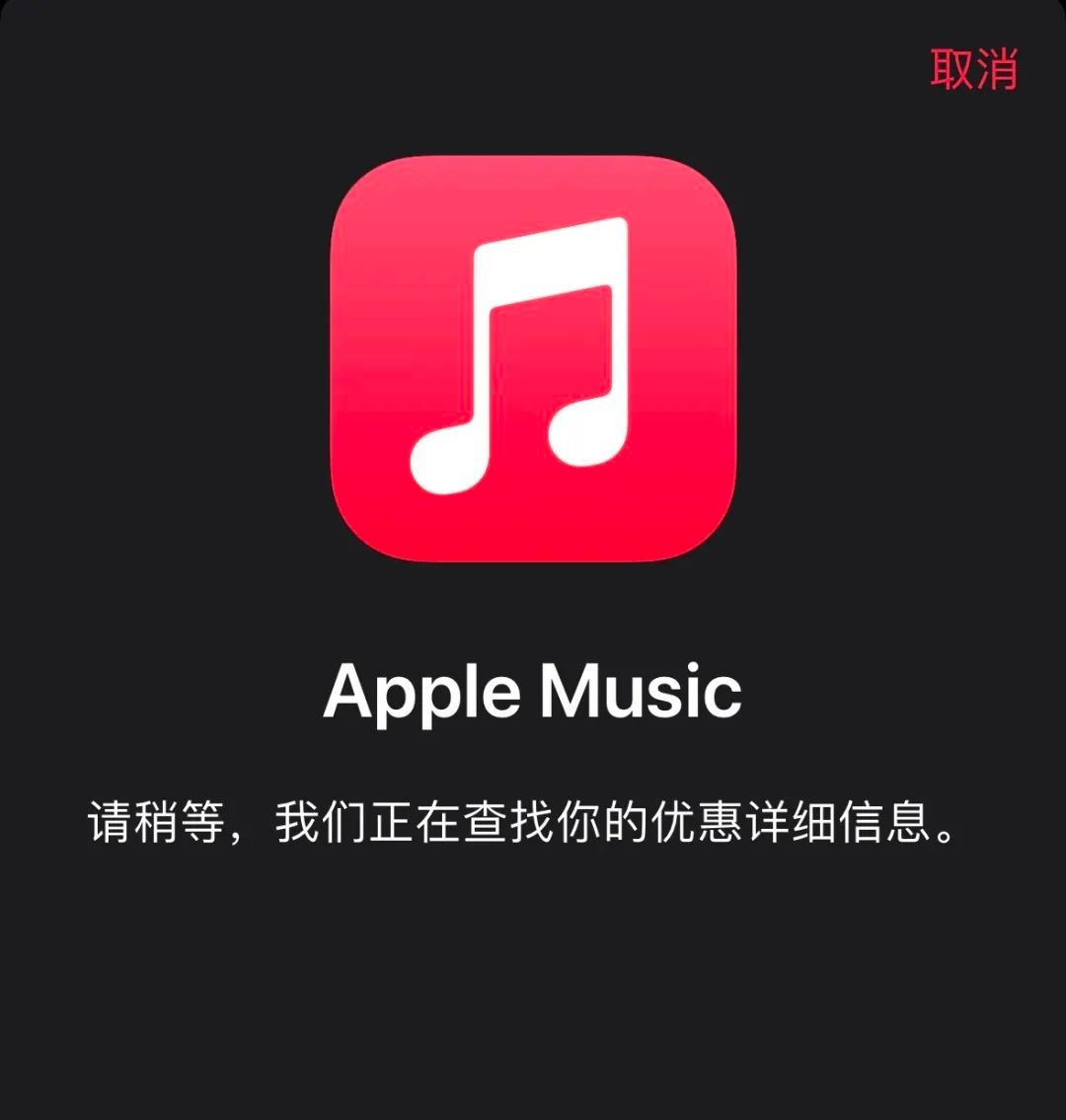
Task: Tap 取消 to cancel the offer lookup
Action: coord(973,69)
